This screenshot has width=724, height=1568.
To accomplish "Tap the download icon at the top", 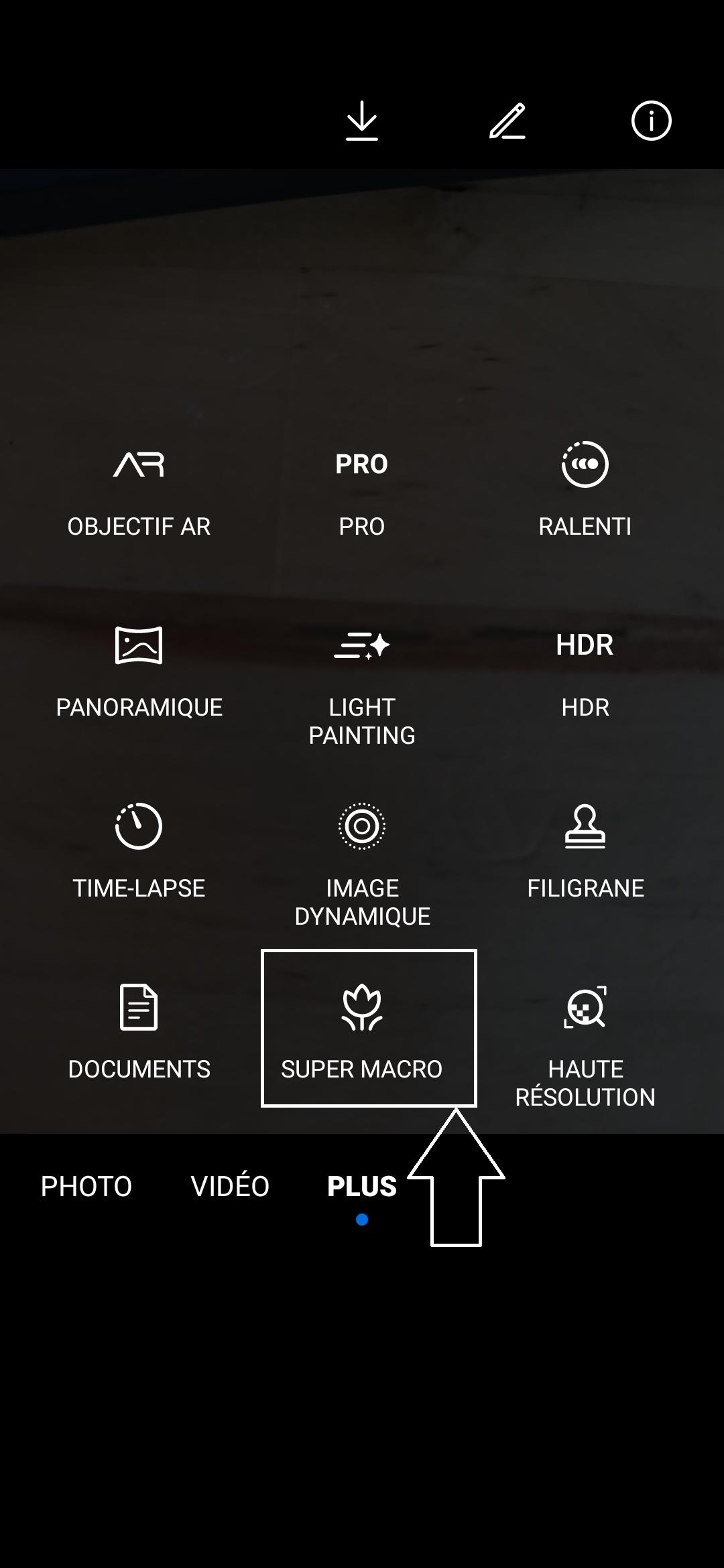I will point(362,121).
